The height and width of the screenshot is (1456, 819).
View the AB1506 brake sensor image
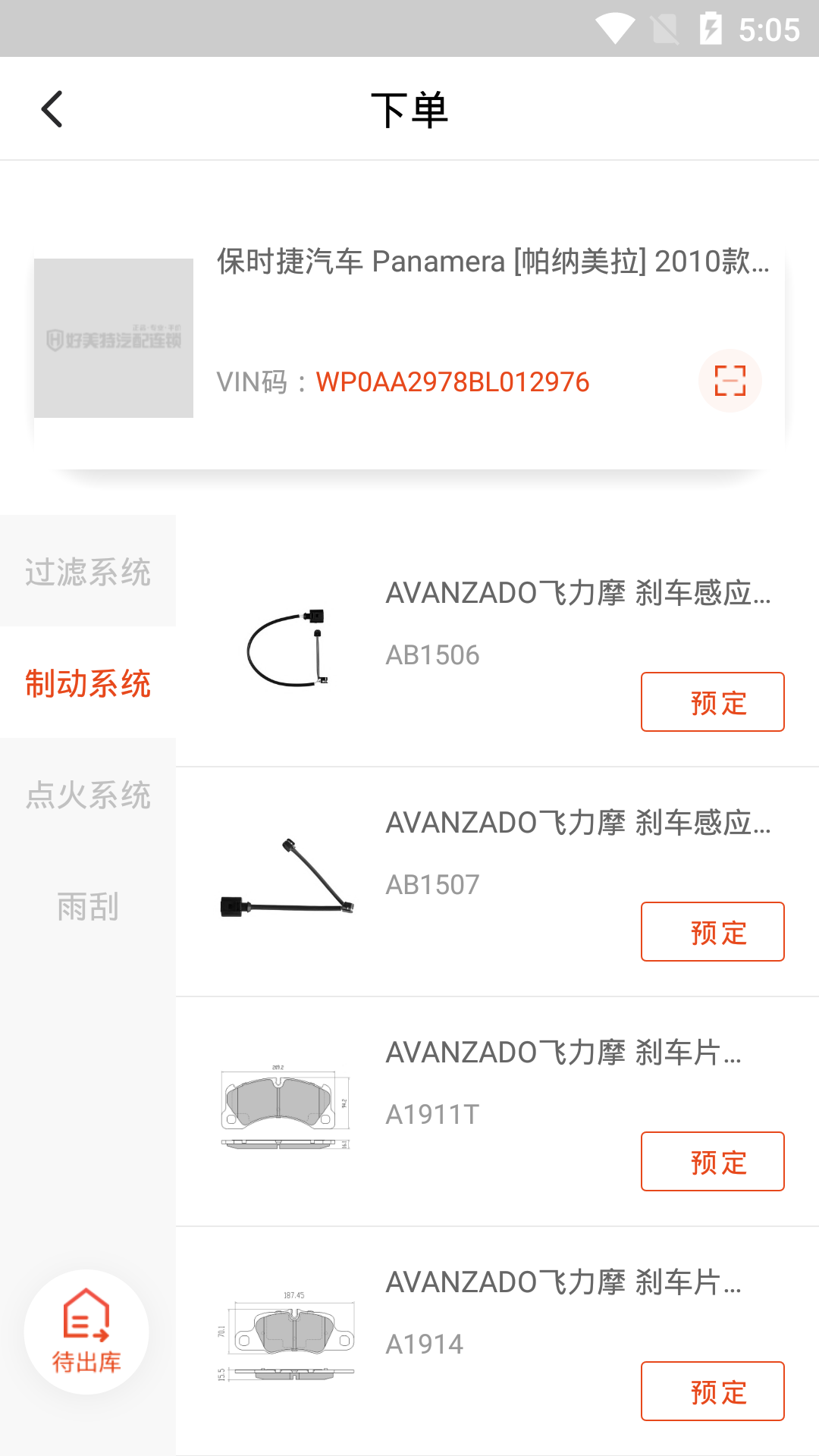pos(287,648)
